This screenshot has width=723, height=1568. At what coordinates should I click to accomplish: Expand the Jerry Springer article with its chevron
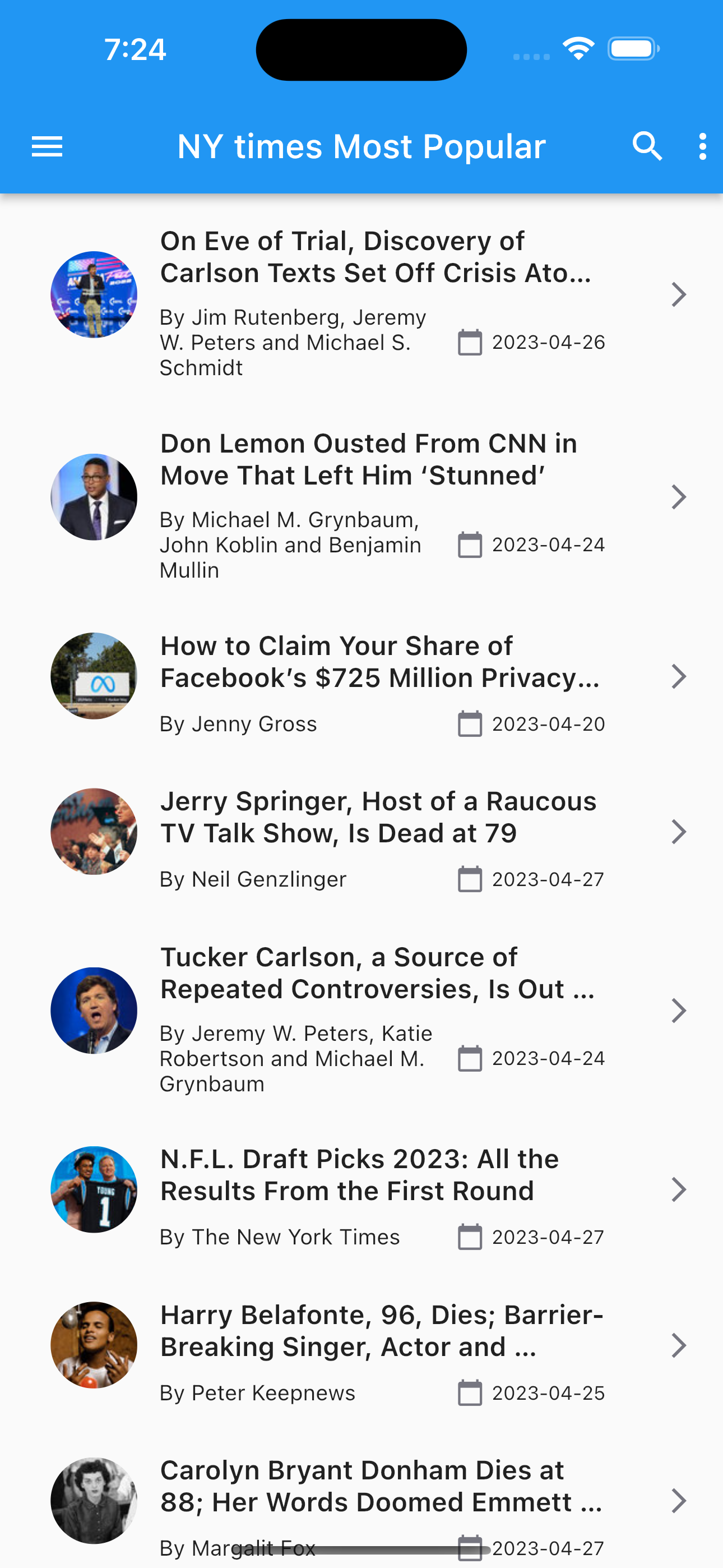(x=680, y=832)
